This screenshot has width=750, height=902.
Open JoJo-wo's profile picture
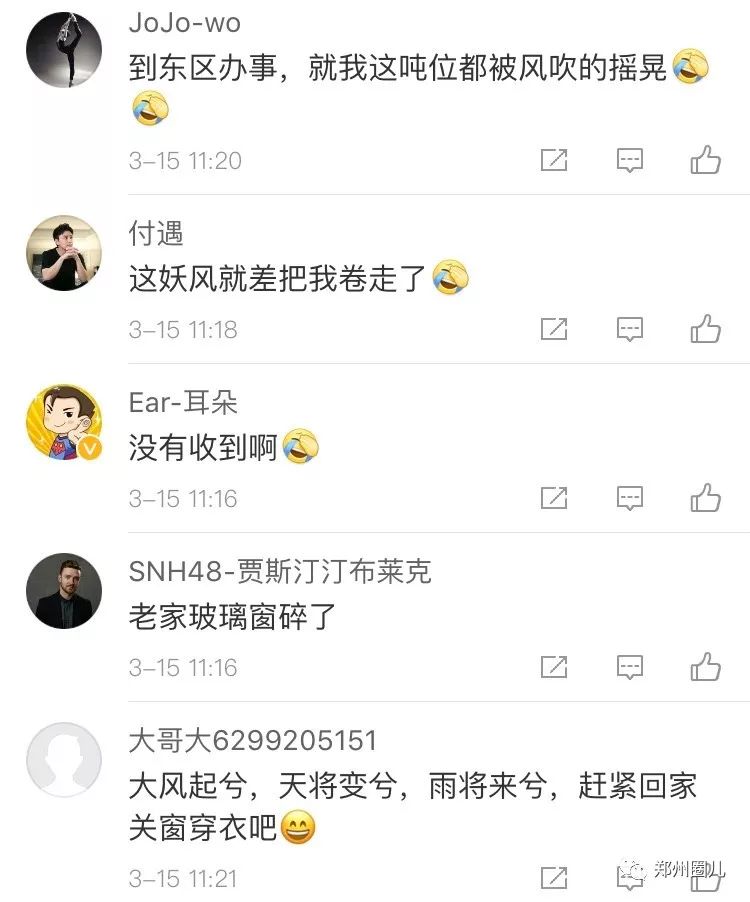64,50
